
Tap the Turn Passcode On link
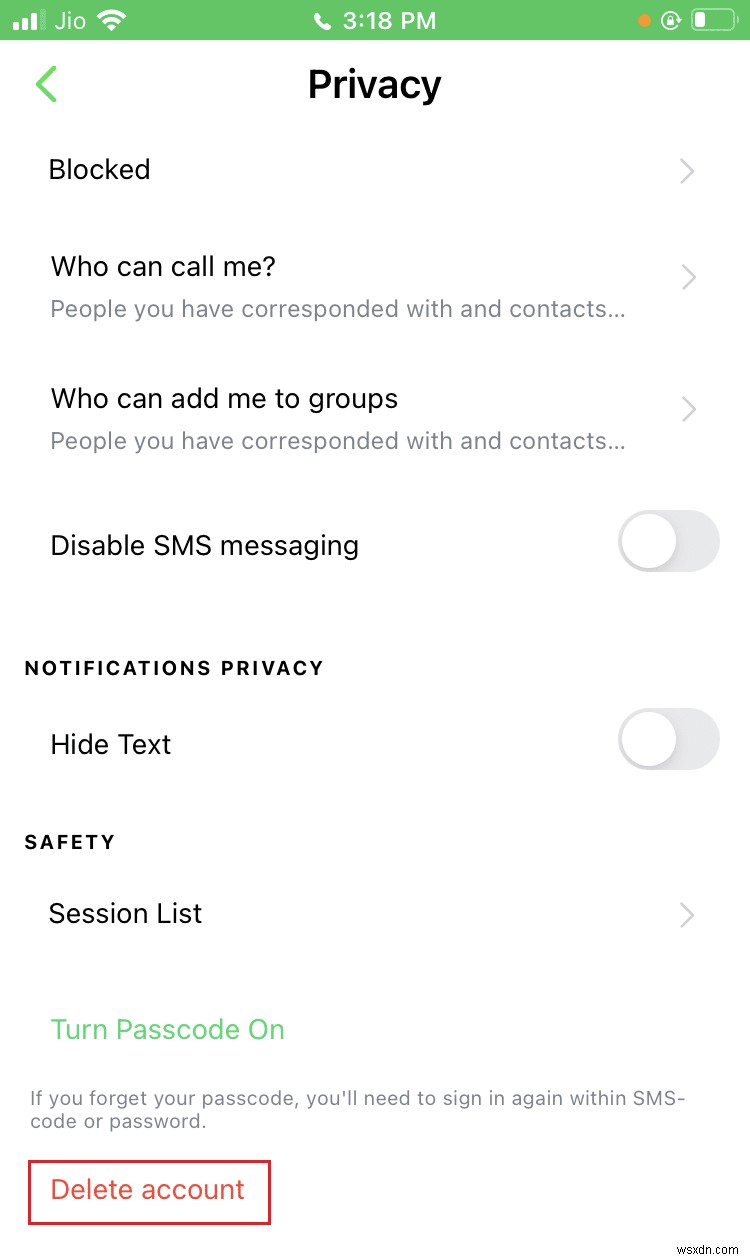click(x=167, y=1029)
